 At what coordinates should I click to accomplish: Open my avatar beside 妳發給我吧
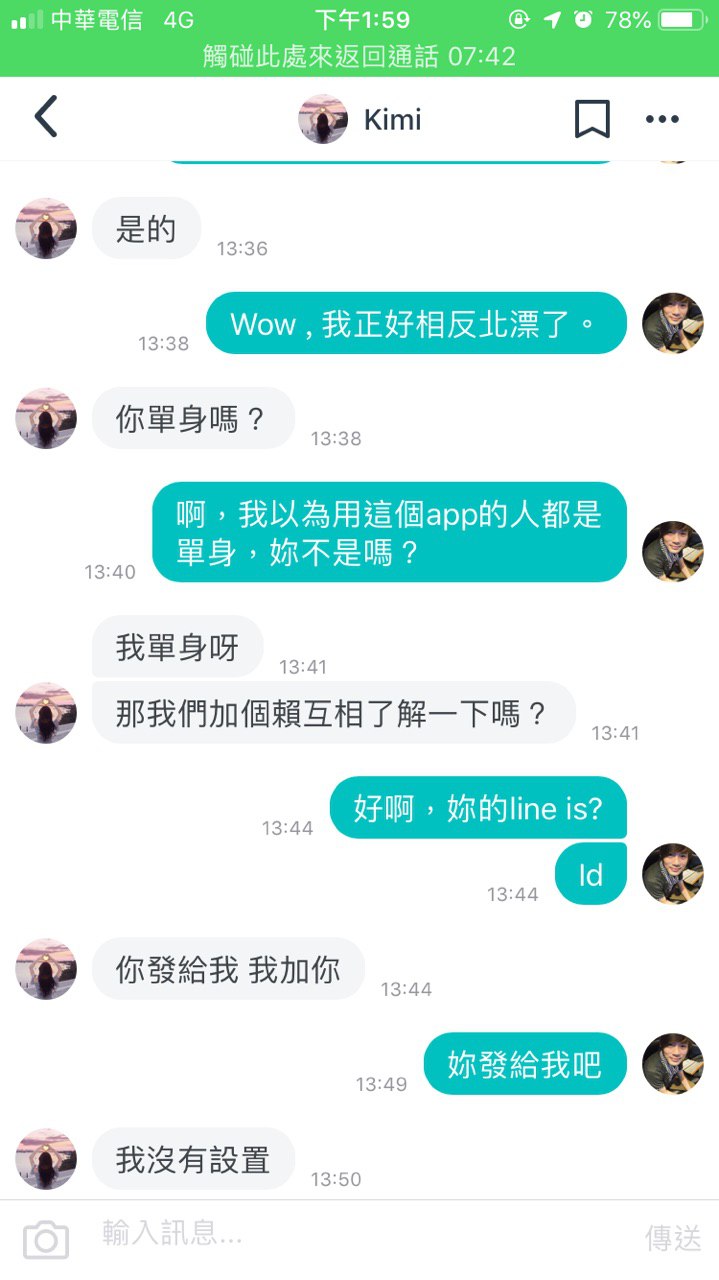tap(672, 1063)
